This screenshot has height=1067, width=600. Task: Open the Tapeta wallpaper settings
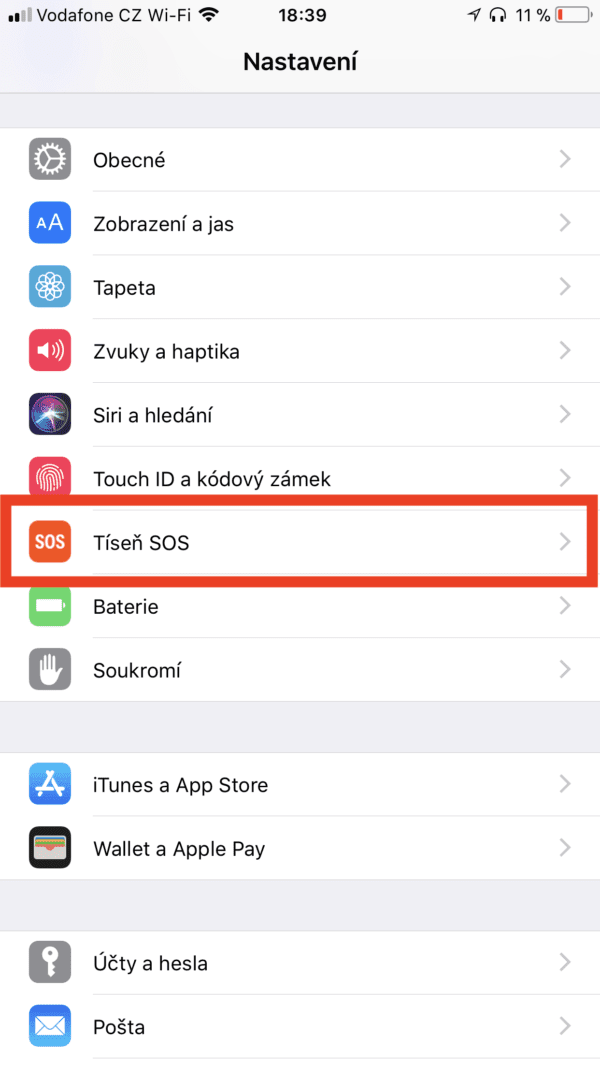pyautogui.click(x=300, y=288)
